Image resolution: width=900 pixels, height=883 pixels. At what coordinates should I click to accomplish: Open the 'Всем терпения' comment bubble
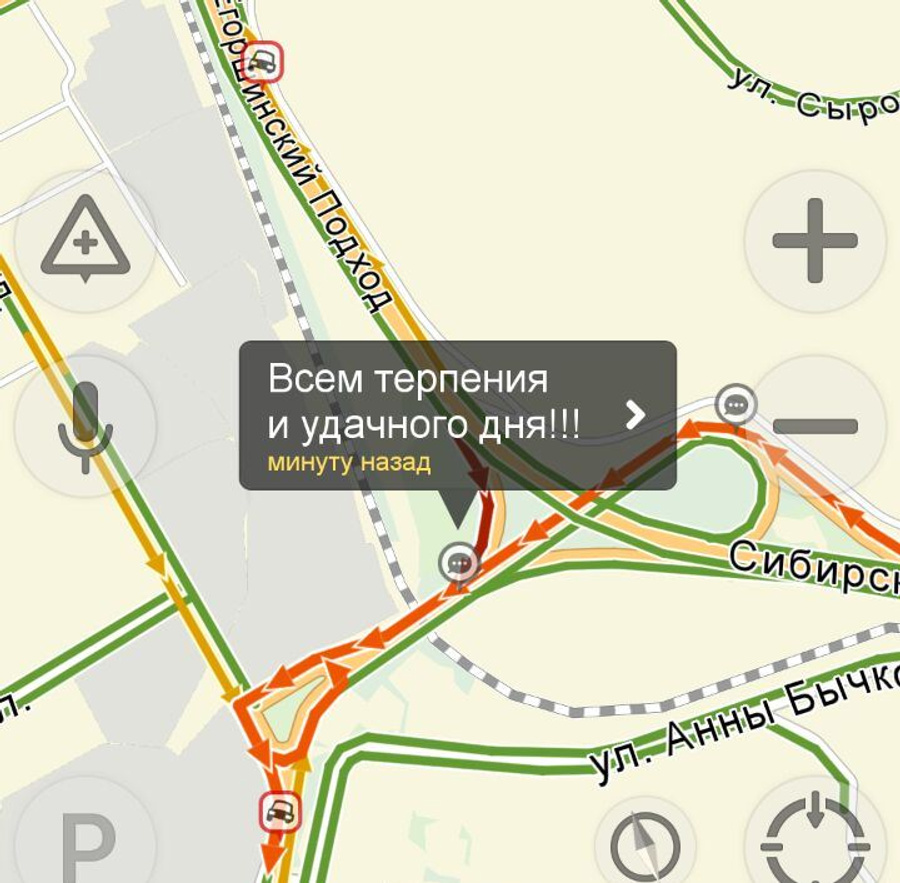point(457,415)
